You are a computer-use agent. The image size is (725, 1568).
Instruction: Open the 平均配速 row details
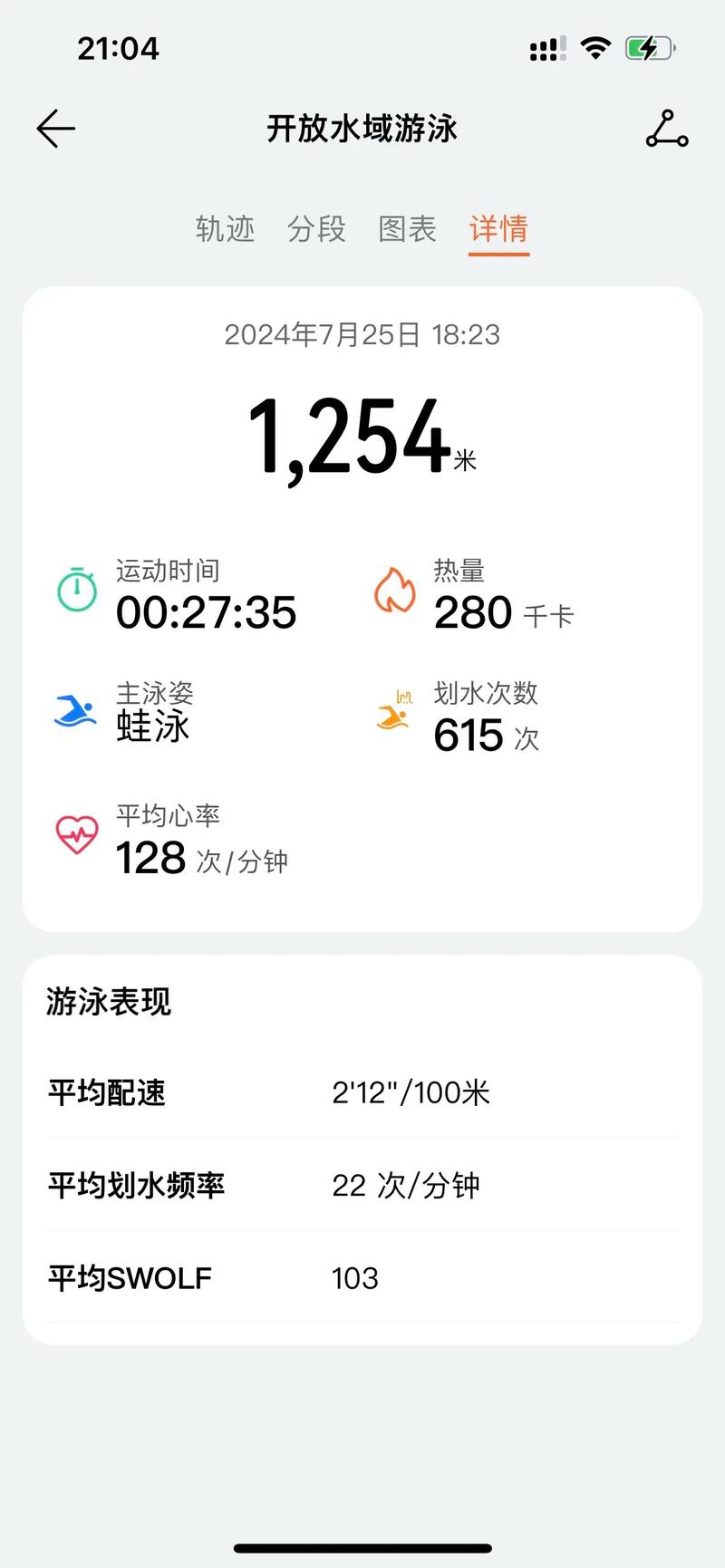tap(362, 1092)
